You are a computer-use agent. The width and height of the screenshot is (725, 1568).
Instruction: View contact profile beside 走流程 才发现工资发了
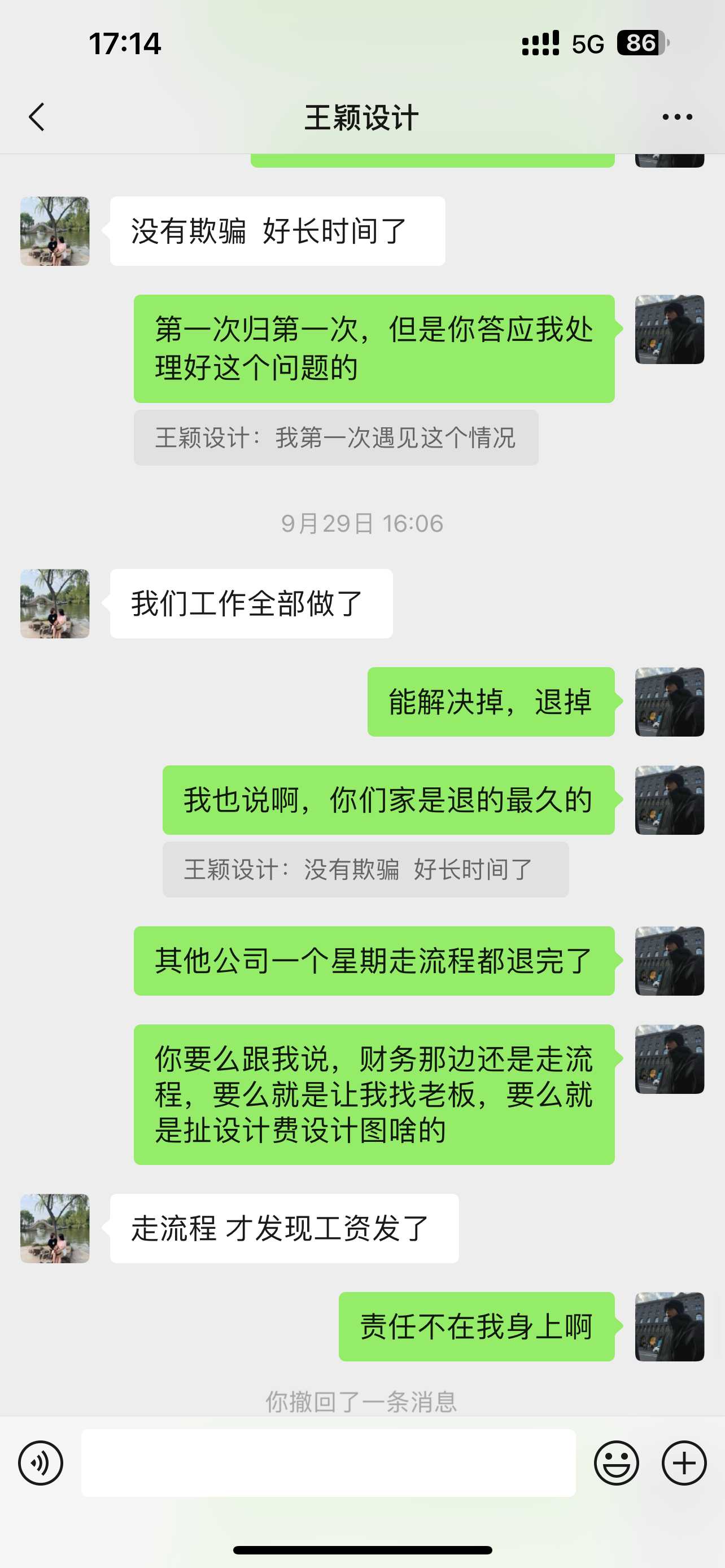point(55,1228)
